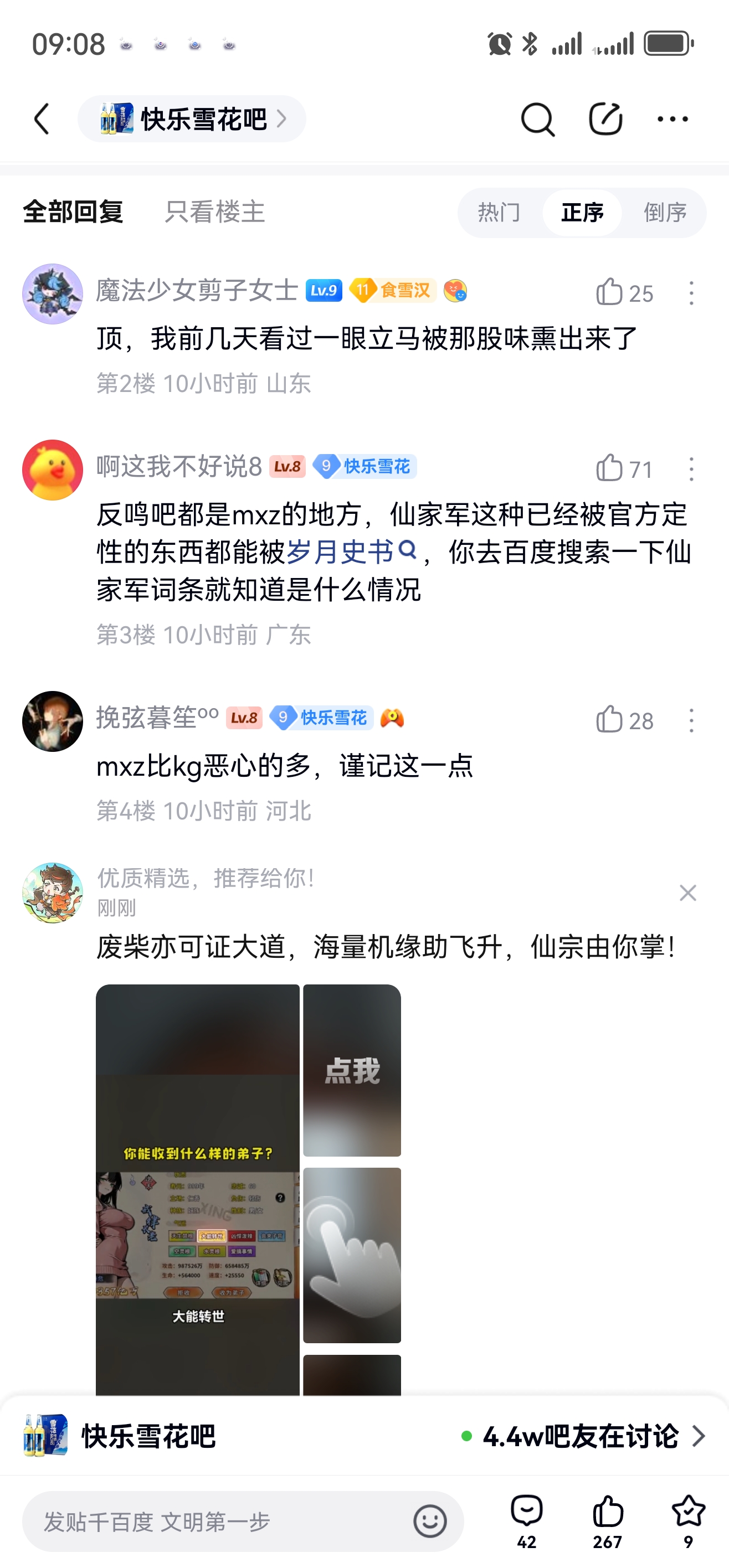Viewport: 729px width, 1568px height.
Task: Sort replies by 热门
Action: (x=499, y=213)
